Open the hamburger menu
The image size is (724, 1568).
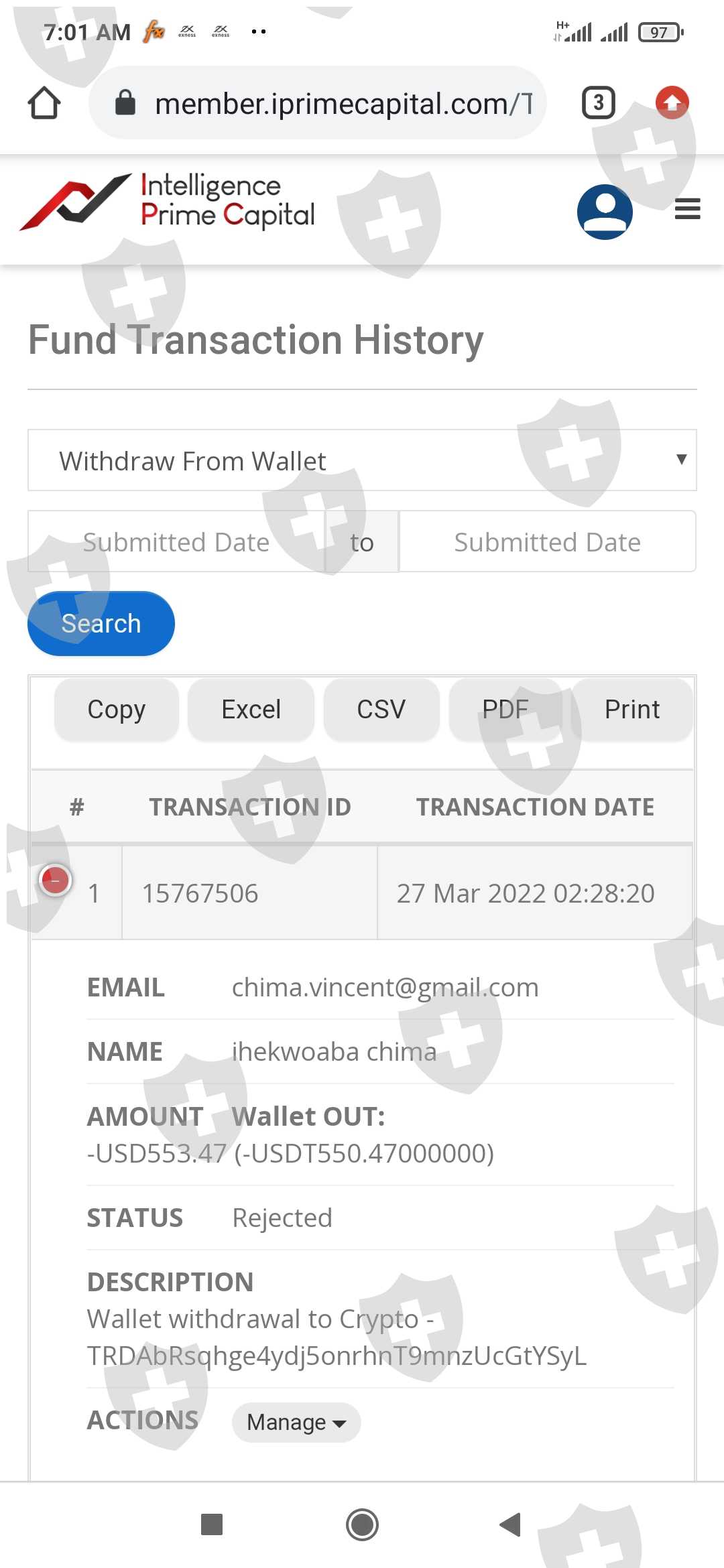pyautogui.click(x=687, y=209)
